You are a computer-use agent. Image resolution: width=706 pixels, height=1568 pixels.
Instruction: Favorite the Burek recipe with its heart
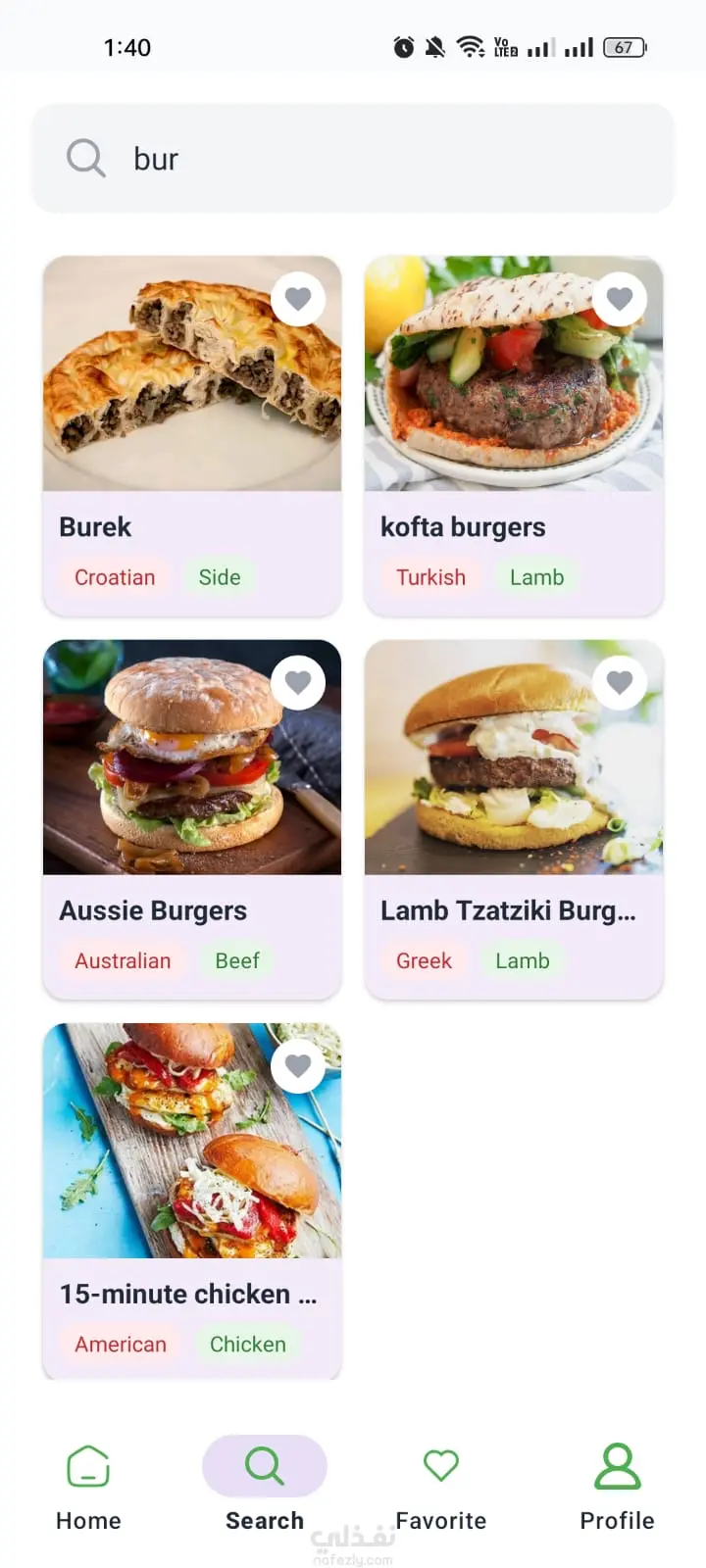pyautogui.click(x=298, y=298)
